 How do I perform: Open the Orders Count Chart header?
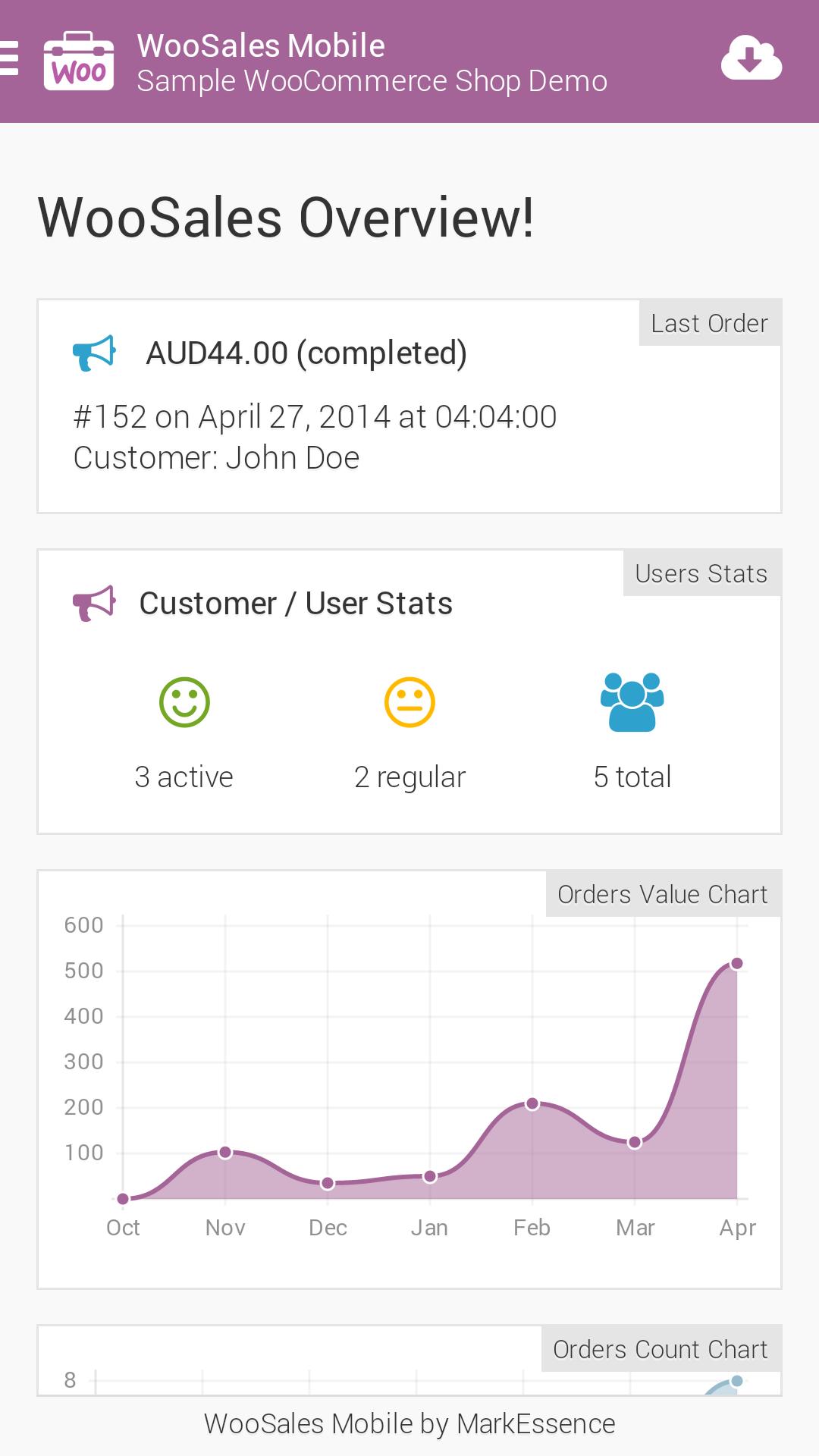click(x=660, y=1349)
